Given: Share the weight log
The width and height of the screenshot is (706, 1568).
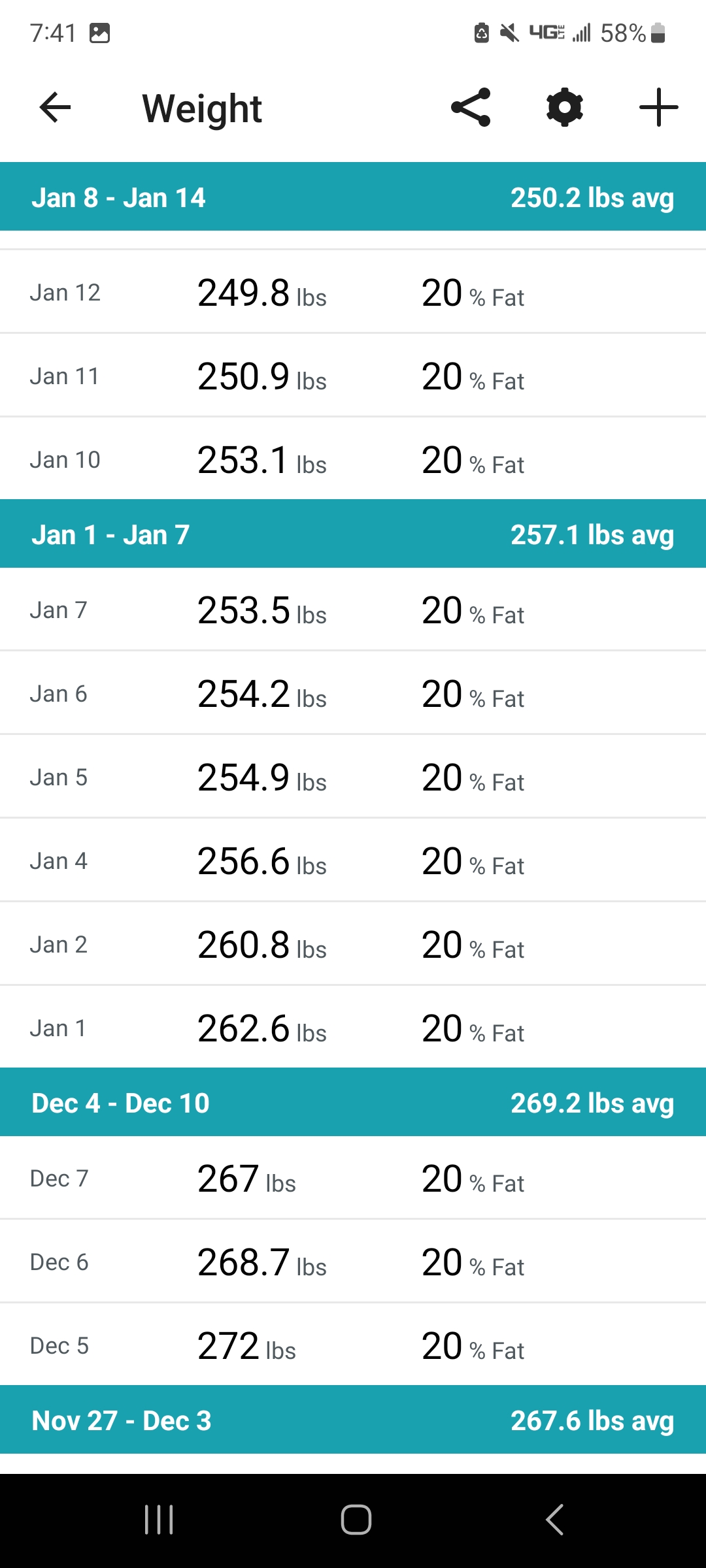Looking at the screenshot, I should [x=471, y=107].
